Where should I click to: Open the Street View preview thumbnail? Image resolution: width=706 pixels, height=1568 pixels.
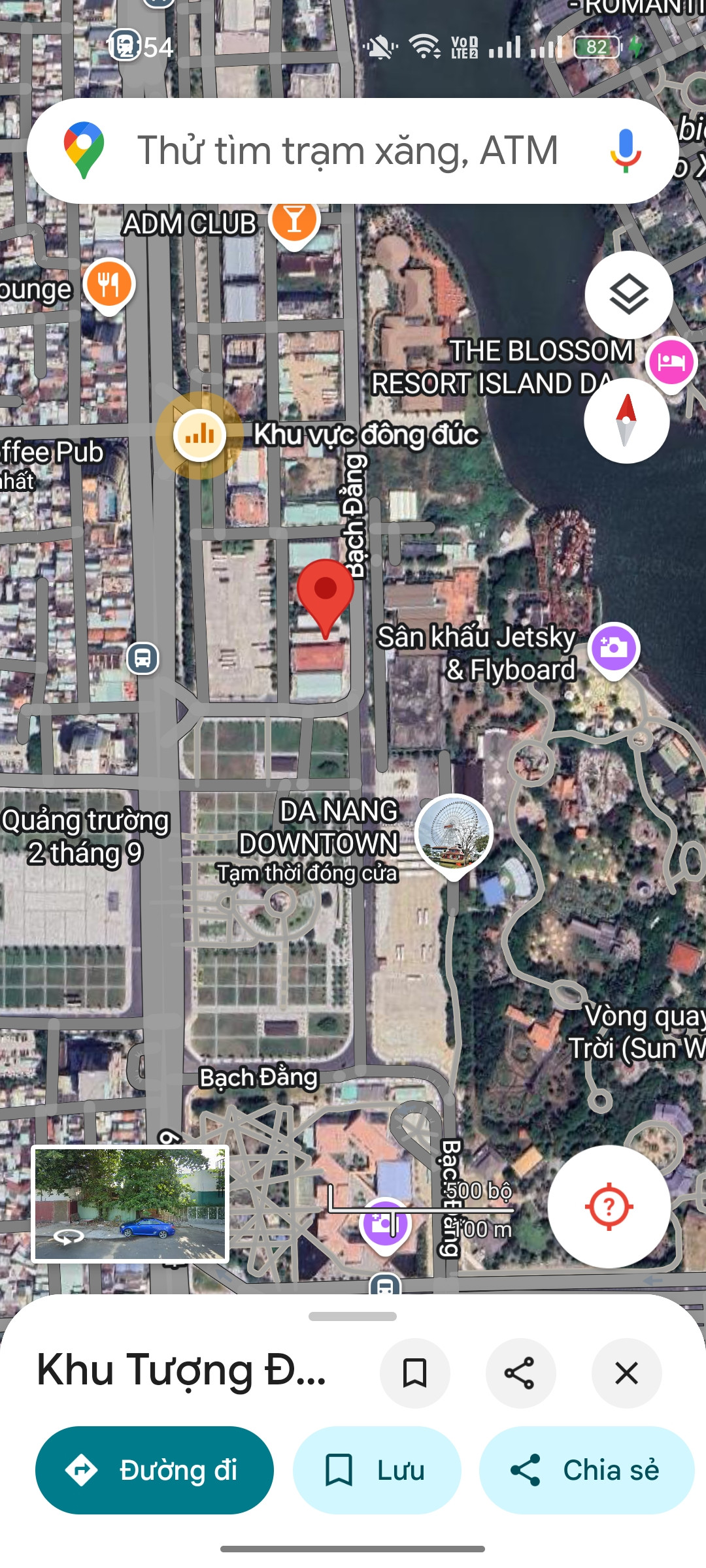[x=130, y=1203]
